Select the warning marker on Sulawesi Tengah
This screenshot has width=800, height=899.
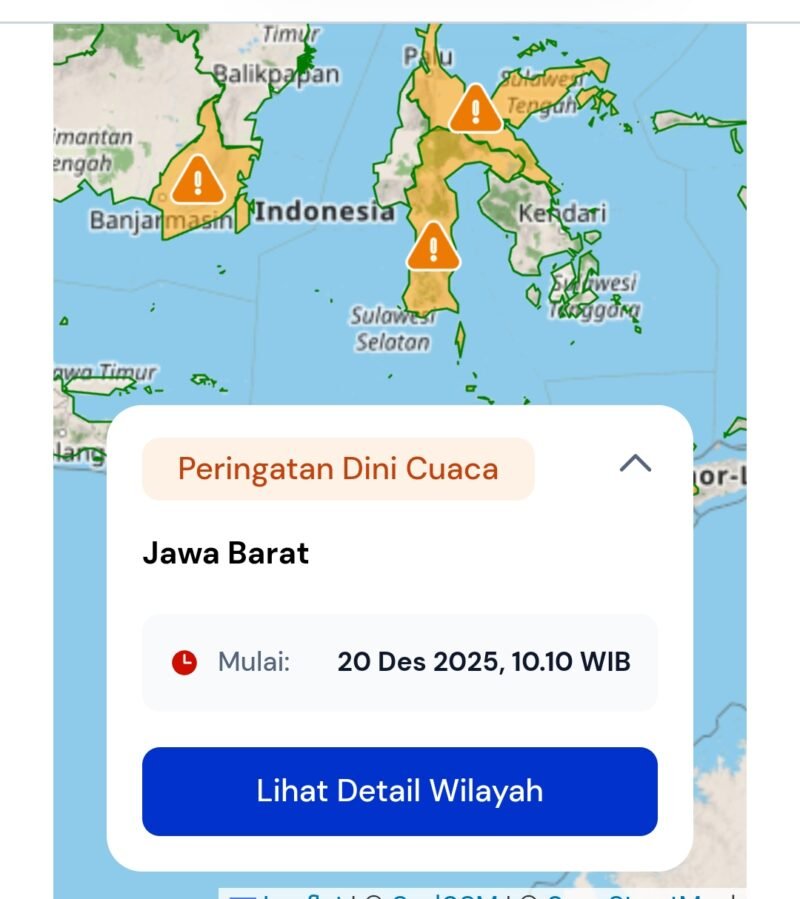click(475, 108)
